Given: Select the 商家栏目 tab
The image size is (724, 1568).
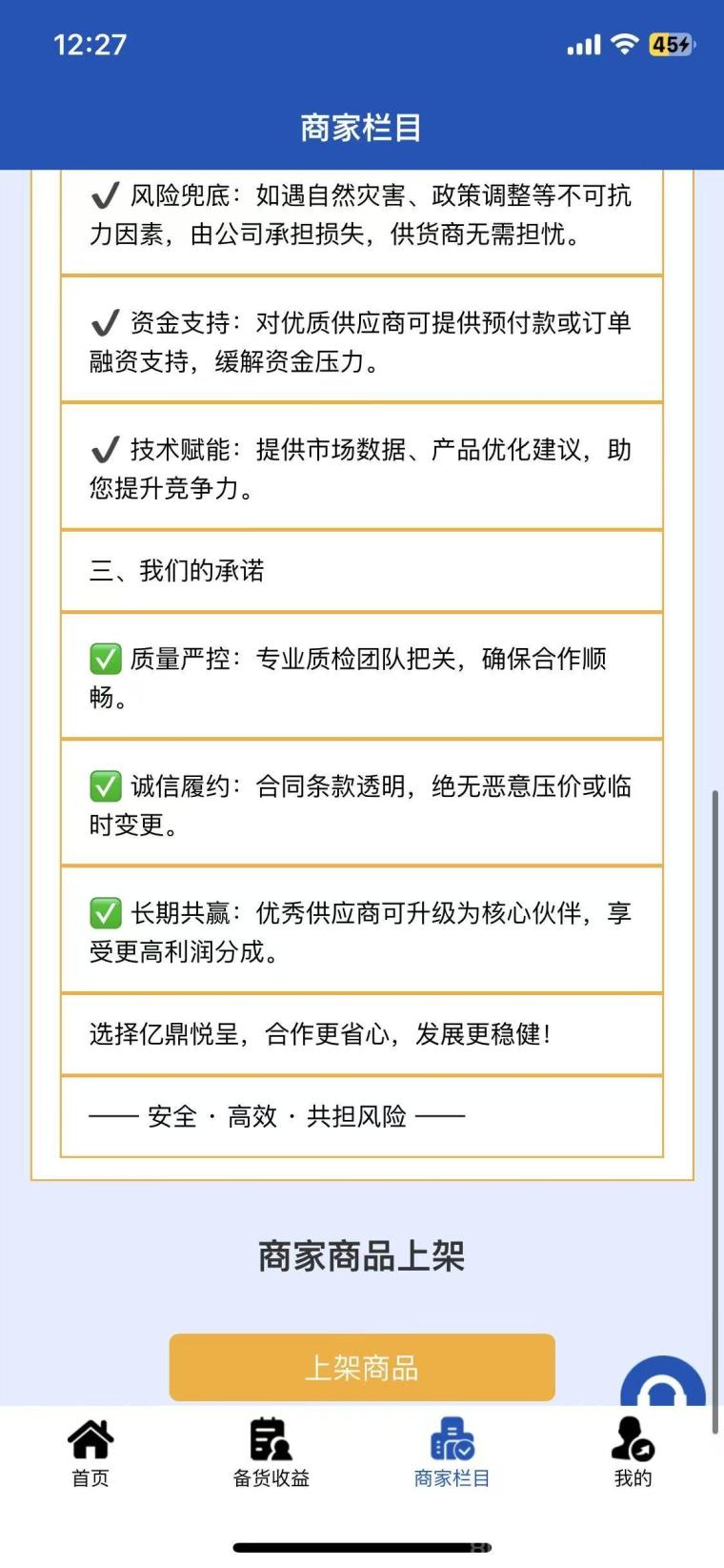Looking at the screenshot, I should tap(452, 1453).
